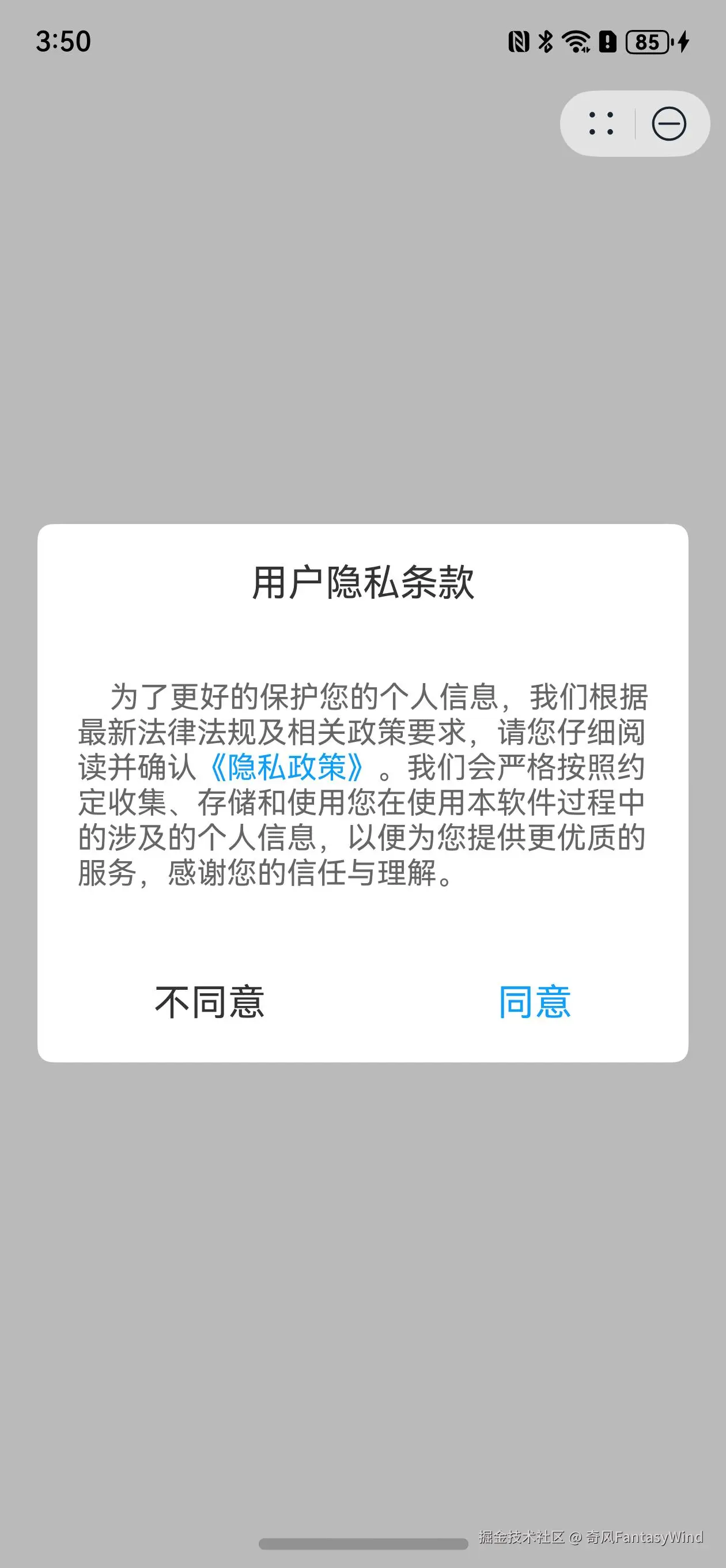Select the battery indicator showing 85
Image resolution: width=726 pixels, height=1568 pixels.
pyautogui.click(x=646, y=42)
